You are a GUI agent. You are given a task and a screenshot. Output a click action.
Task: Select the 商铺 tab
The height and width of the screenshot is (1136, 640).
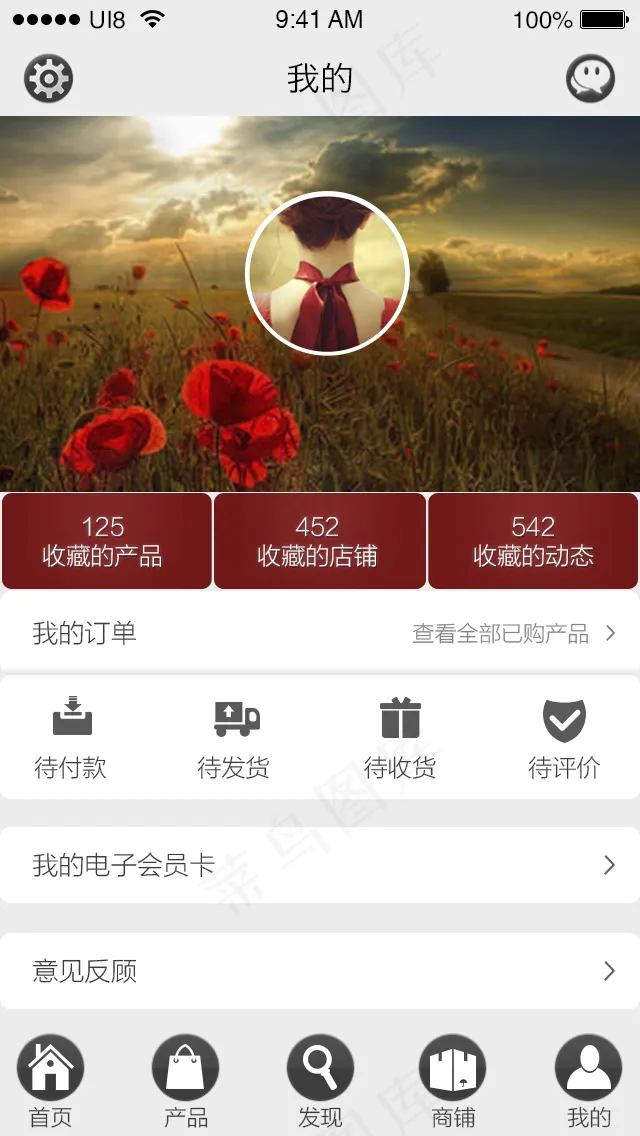point(453,1081)
